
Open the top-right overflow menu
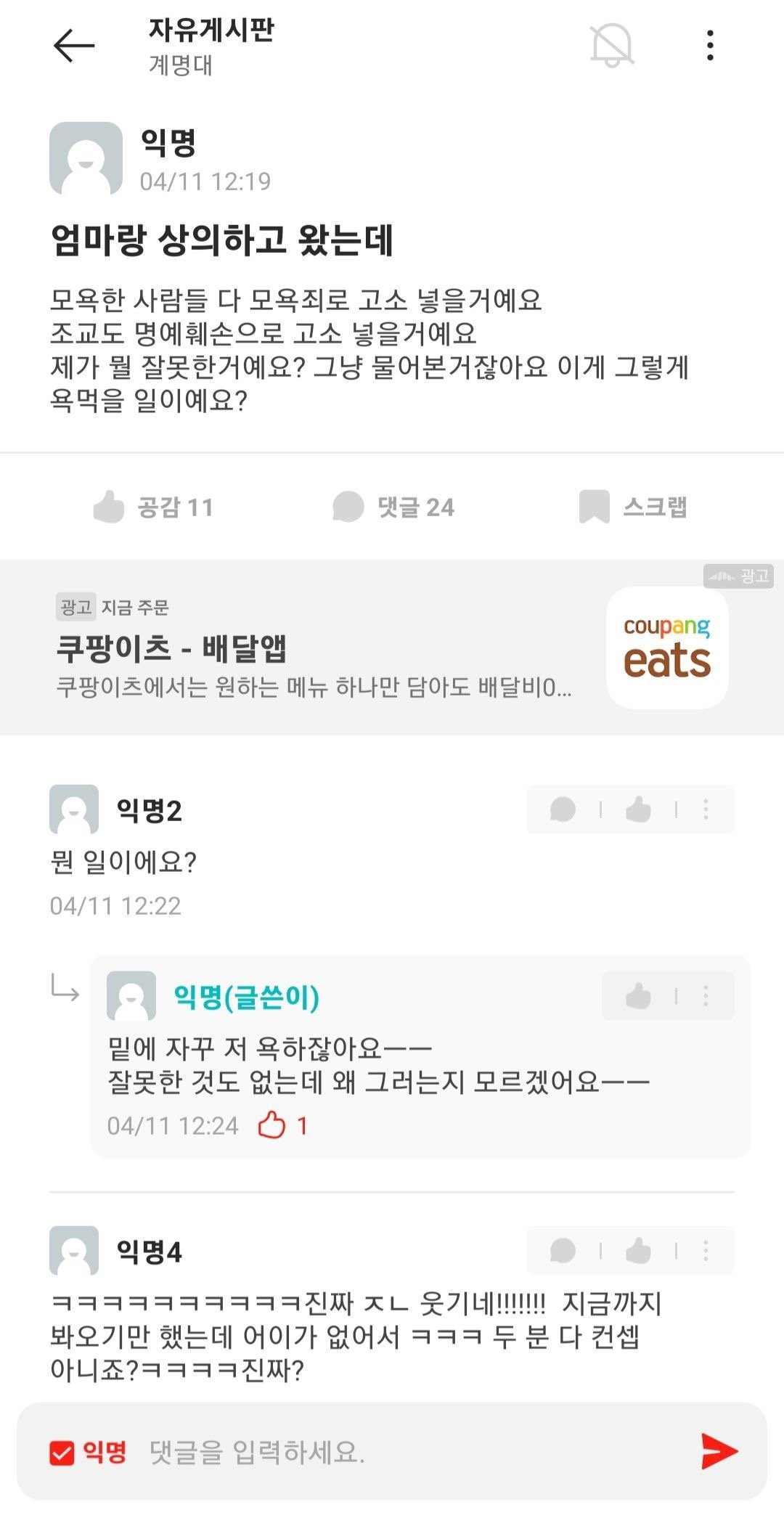[x=710, y=46]
